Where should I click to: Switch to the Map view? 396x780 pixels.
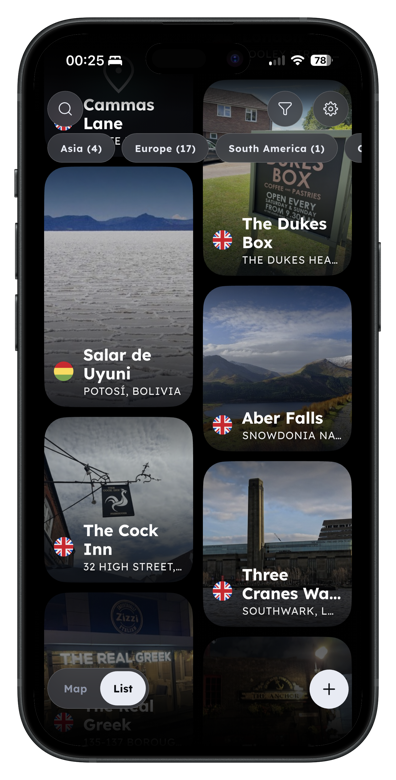76,688
